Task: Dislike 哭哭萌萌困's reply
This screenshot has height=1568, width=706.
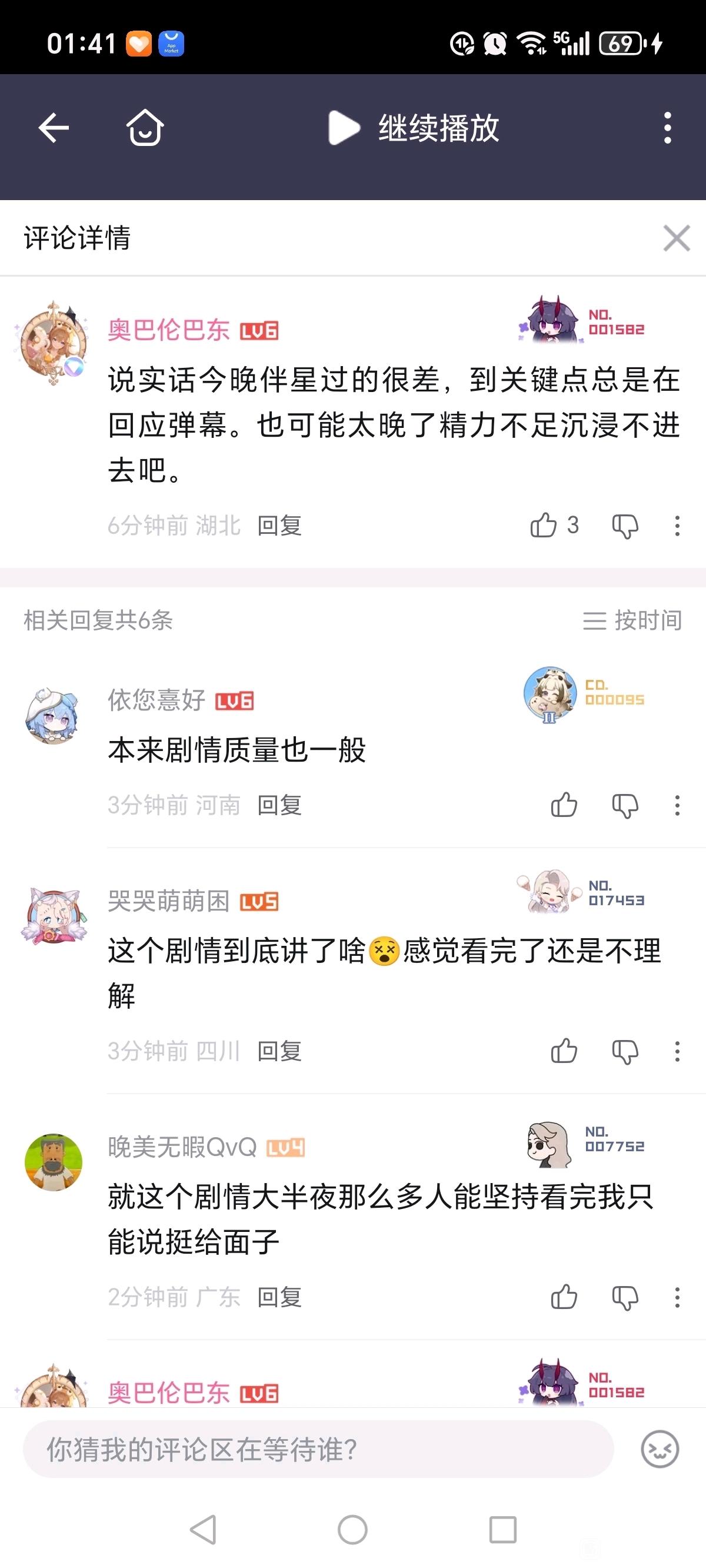Action: (625, 1051)
